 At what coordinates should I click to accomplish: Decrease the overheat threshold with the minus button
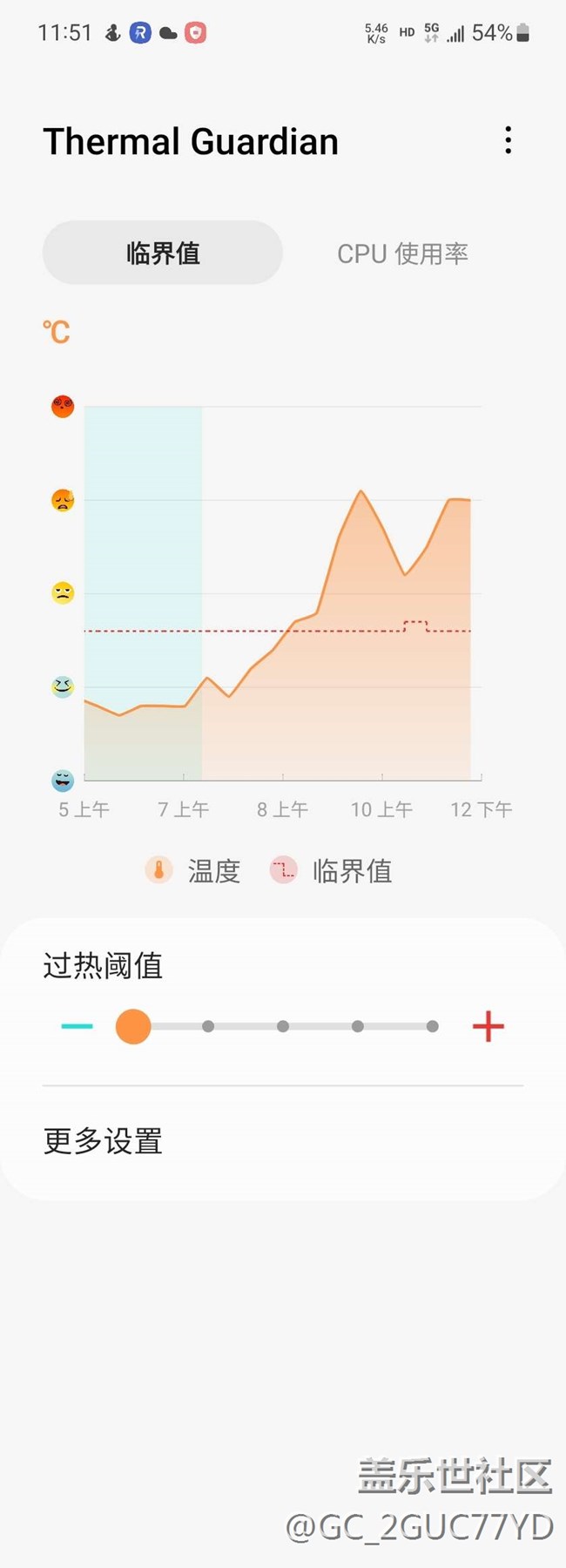77,1026
